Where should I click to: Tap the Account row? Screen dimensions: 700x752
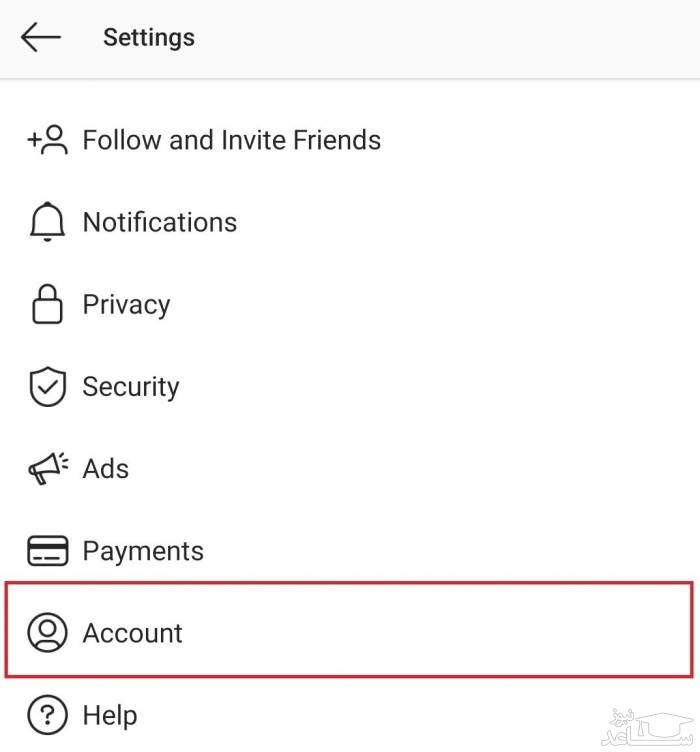pyautogui.click(x=132, y=633)
